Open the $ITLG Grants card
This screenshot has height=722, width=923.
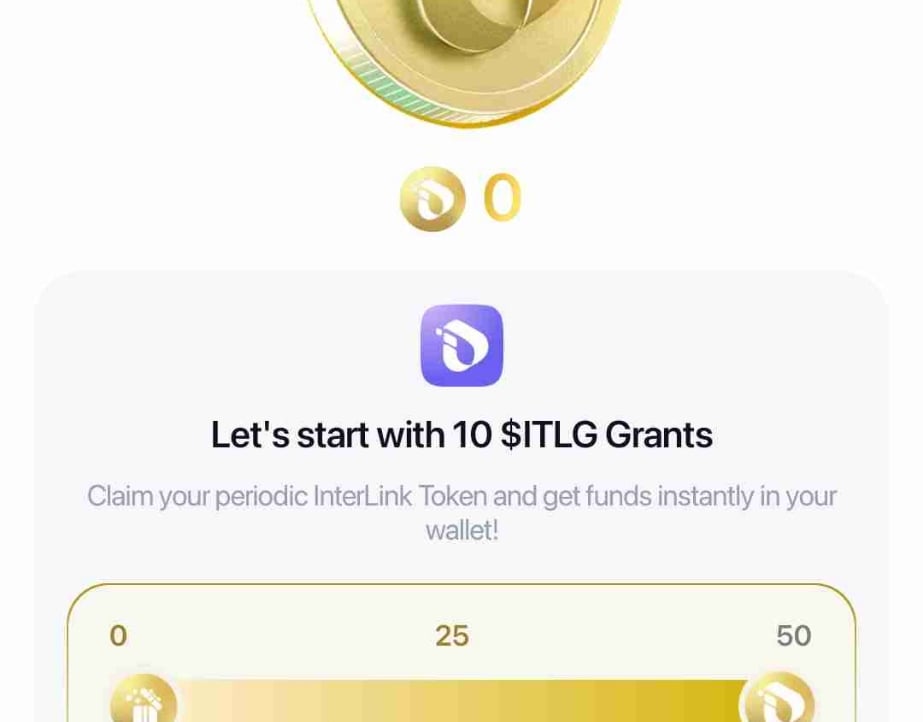(x=461, y=435)
